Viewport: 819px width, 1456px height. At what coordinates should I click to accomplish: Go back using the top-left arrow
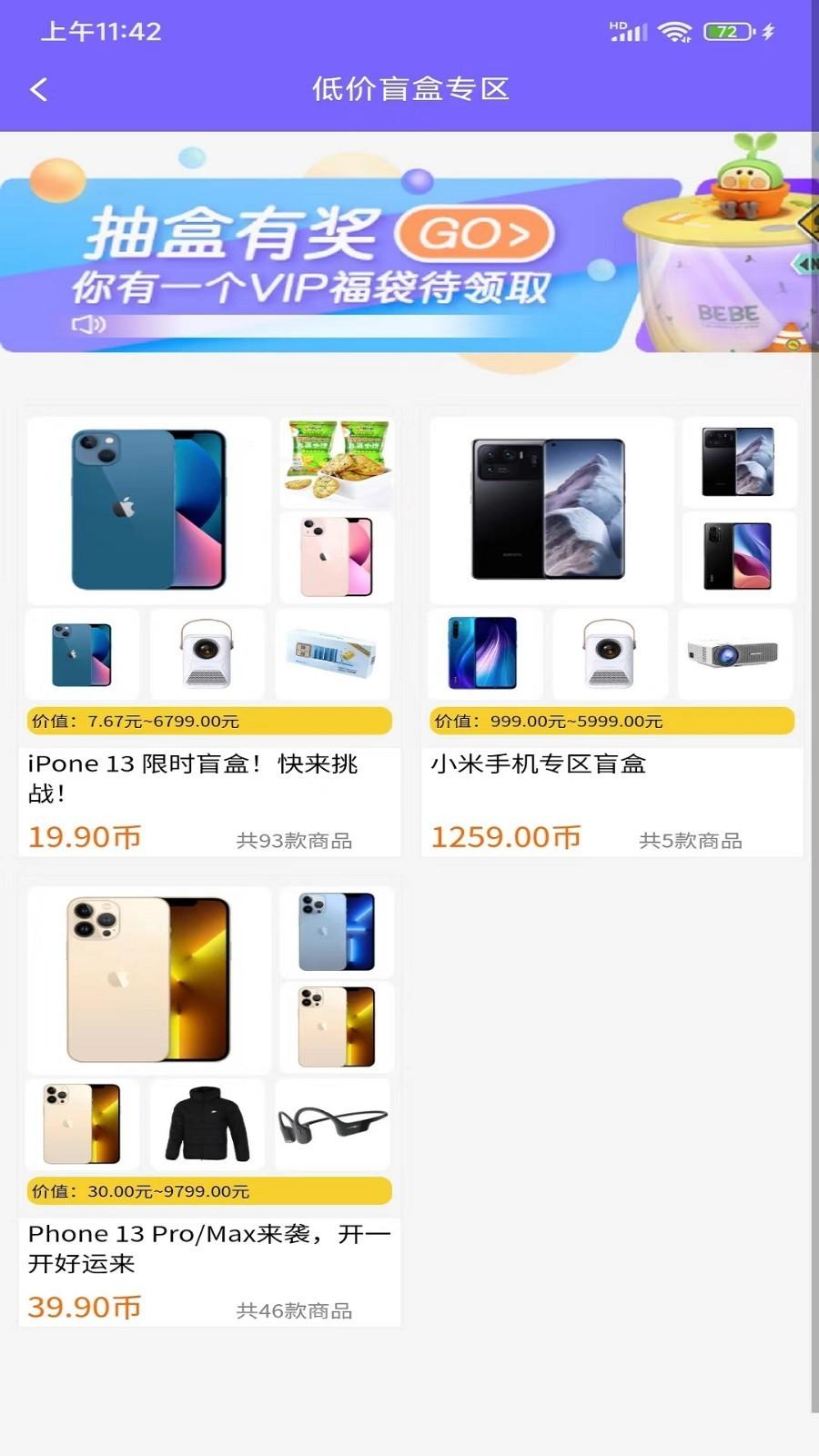pos(38,89)
